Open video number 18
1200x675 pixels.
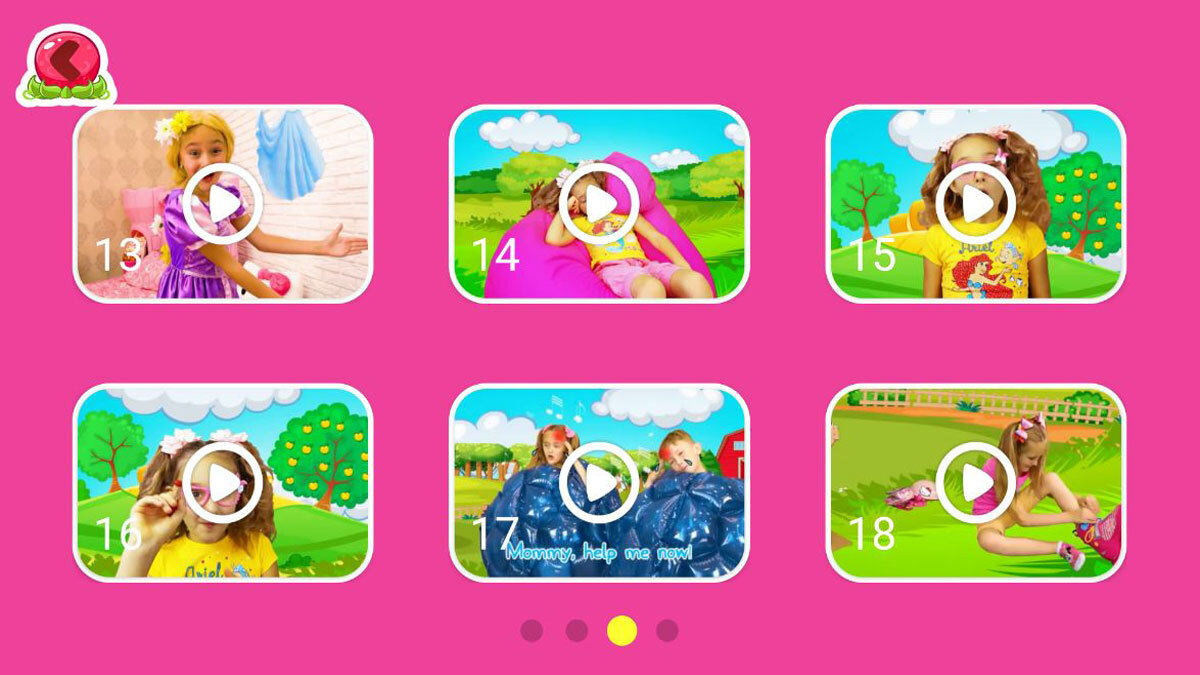click(x=976, y=483)
